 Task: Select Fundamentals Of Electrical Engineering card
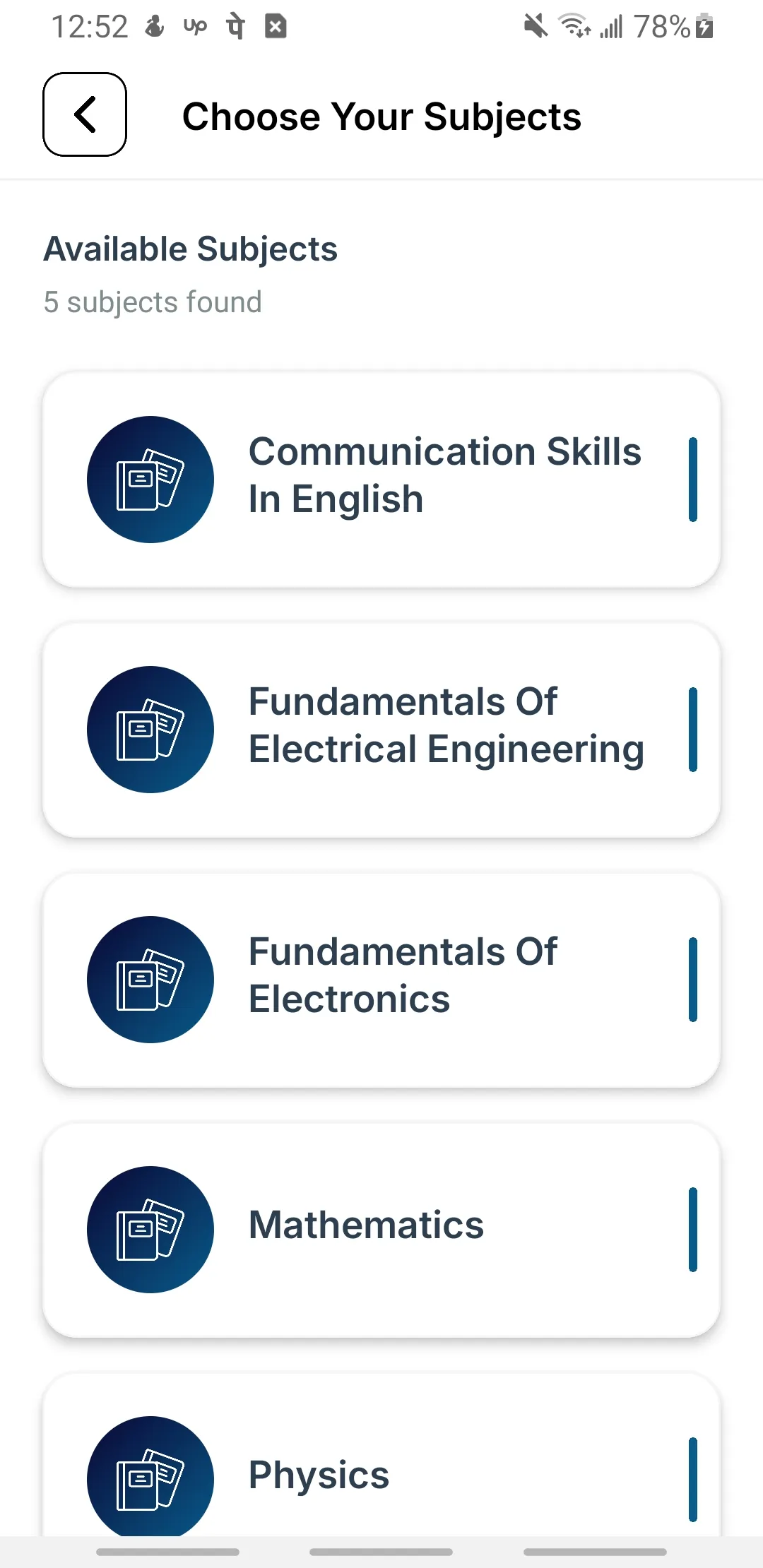point(381,730)
